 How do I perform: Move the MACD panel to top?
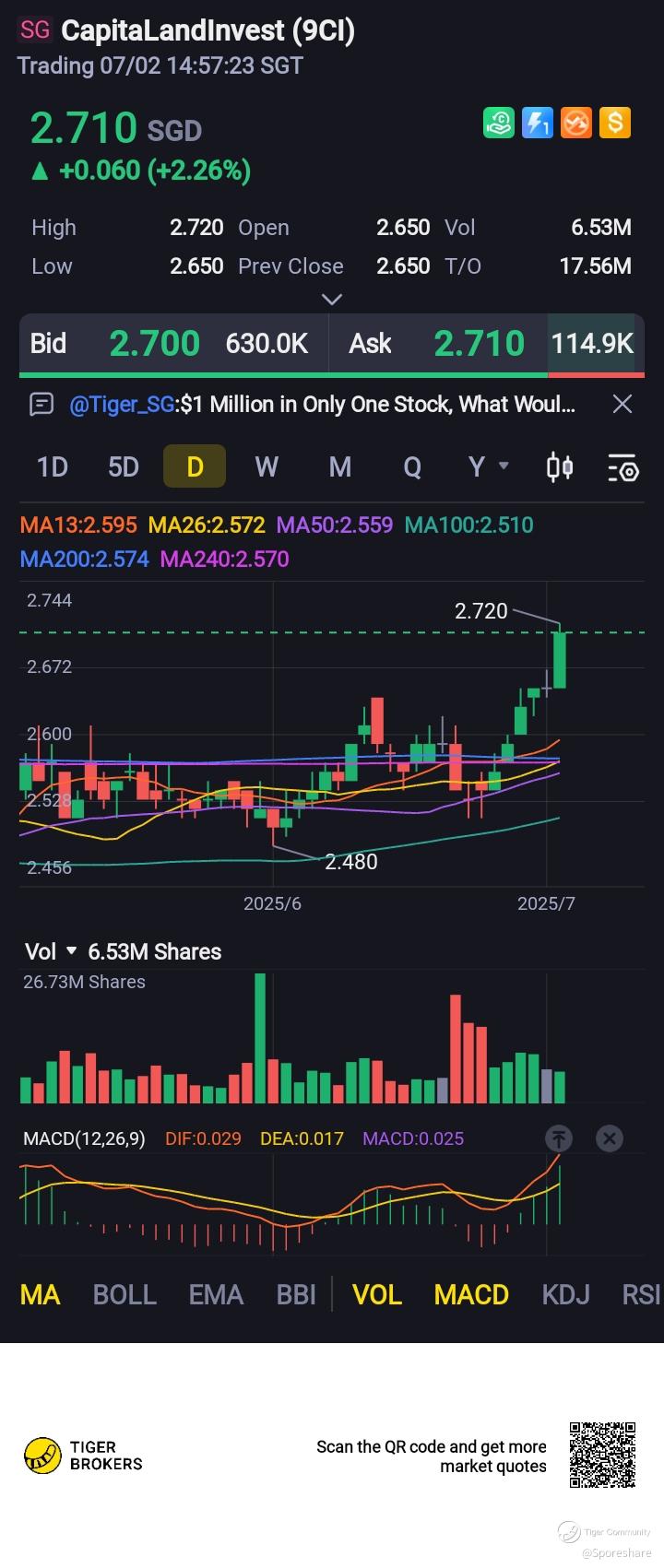pos(559,1138)
